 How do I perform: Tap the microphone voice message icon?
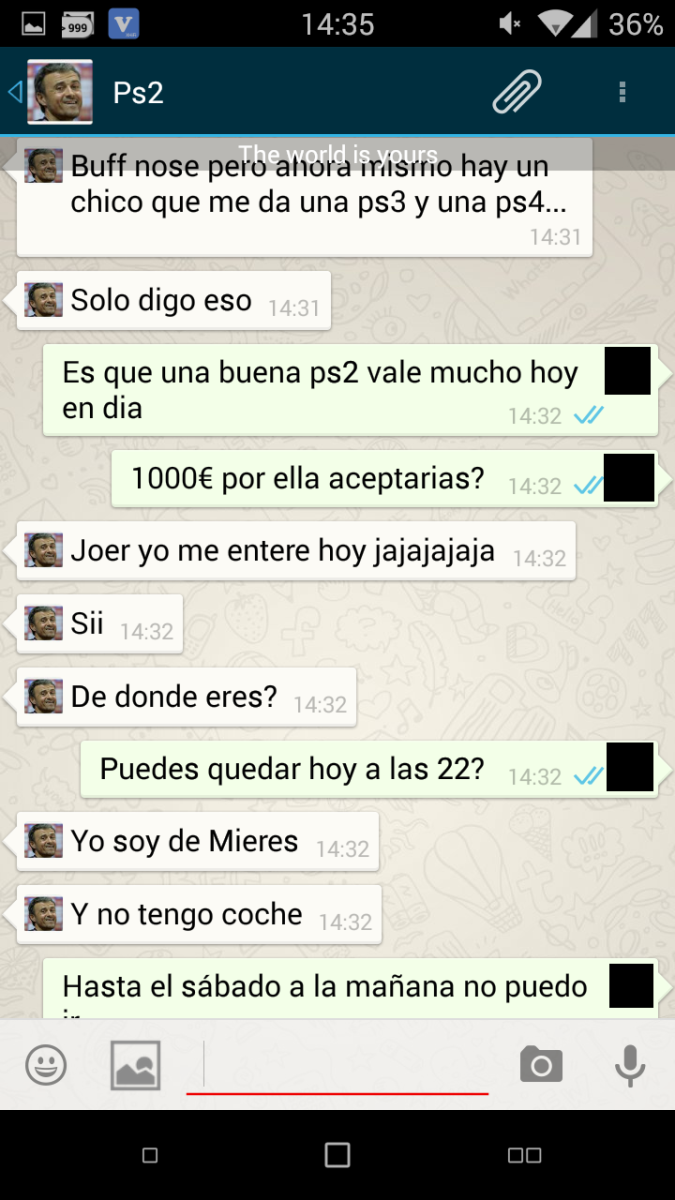click(630, 1065)
